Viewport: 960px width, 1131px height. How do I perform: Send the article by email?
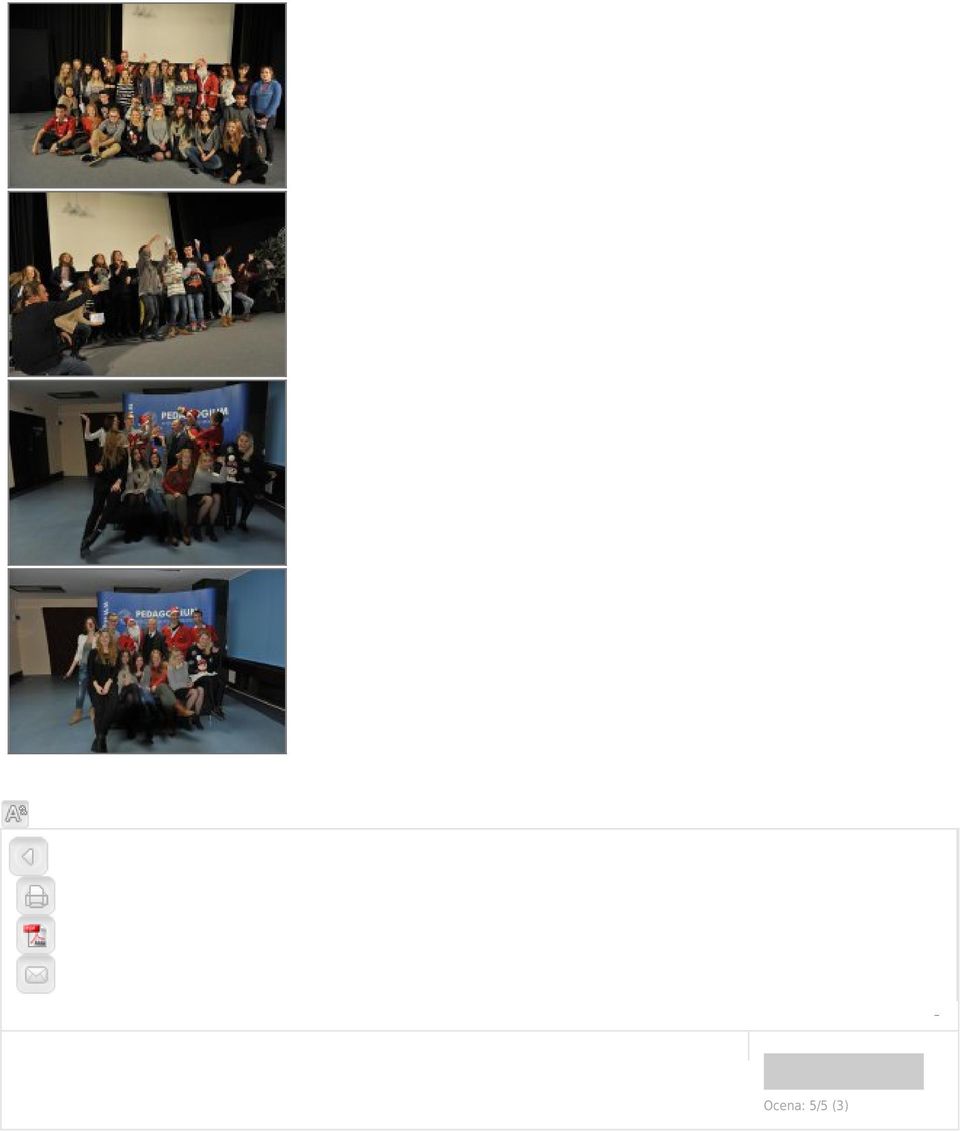pyautogui.click(x=36, y=974)
